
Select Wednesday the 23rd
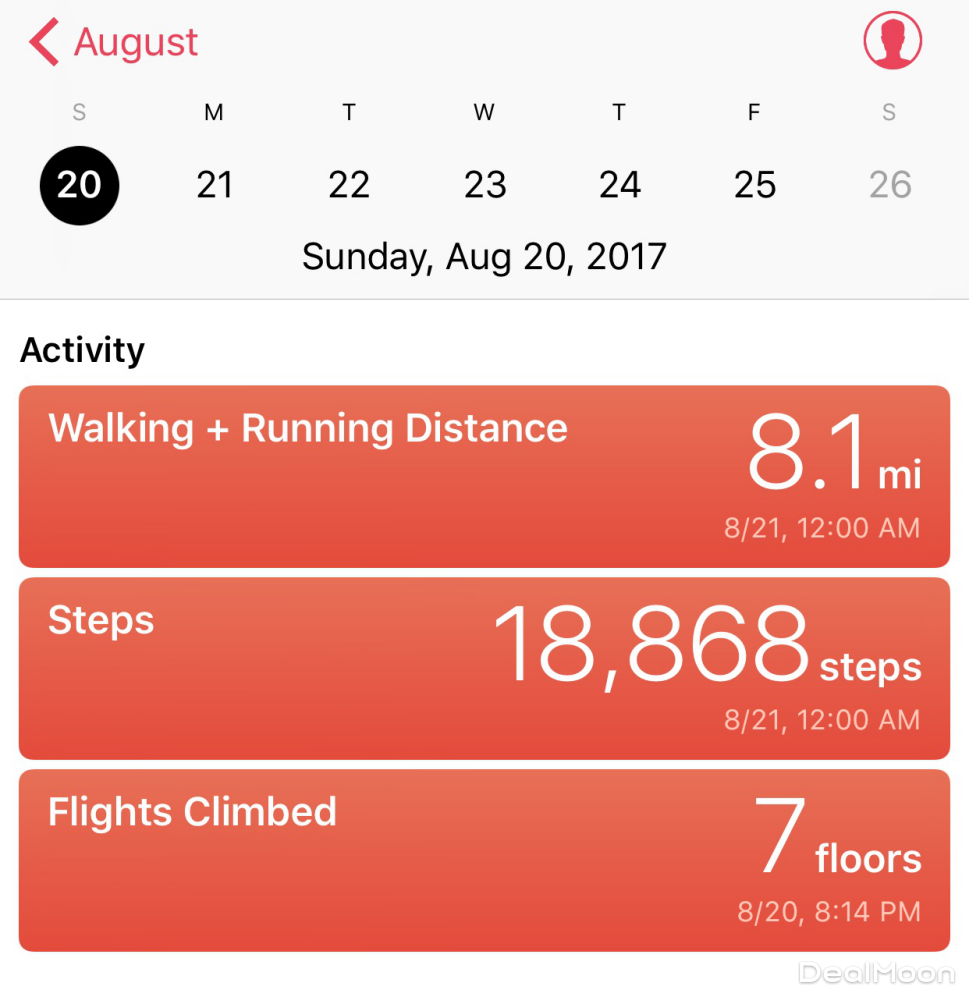pos(485,185)
